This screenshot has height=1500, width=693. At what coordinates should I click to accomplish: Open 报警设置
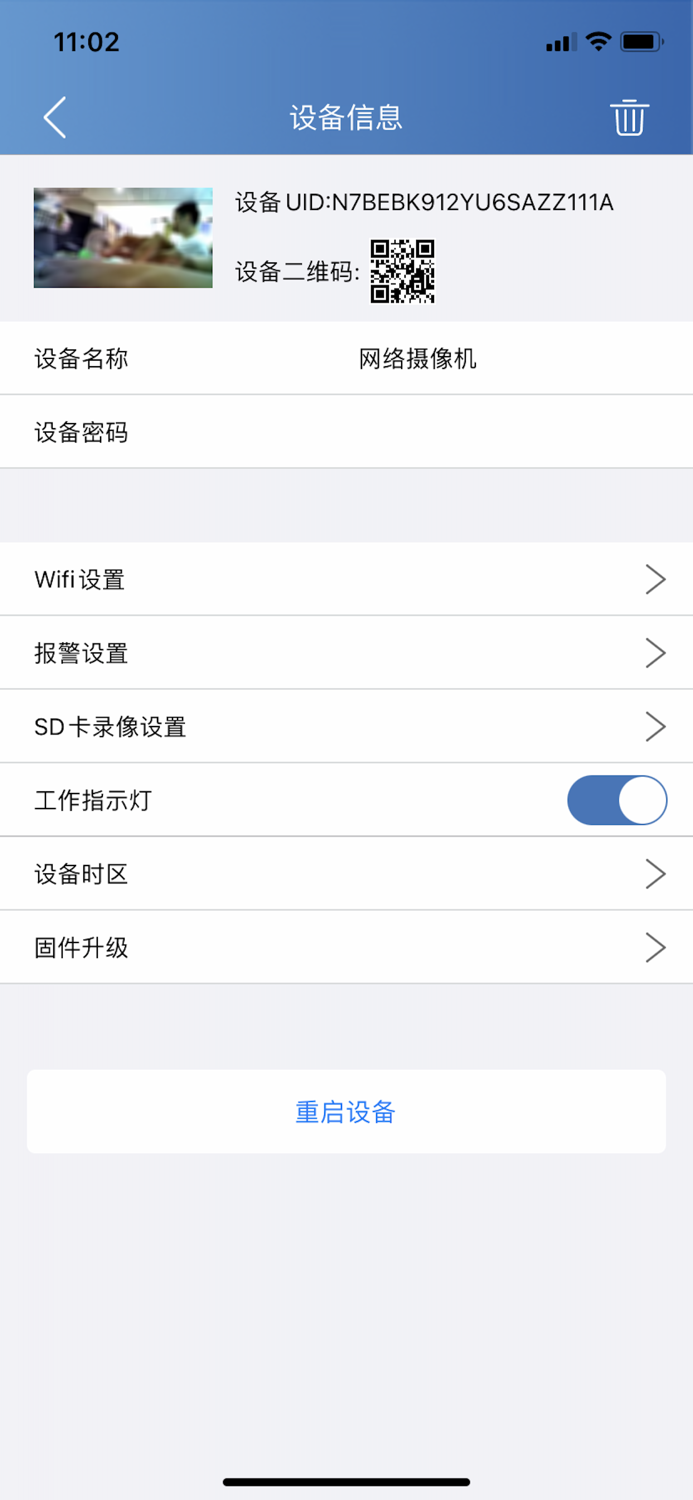point(346,653)
